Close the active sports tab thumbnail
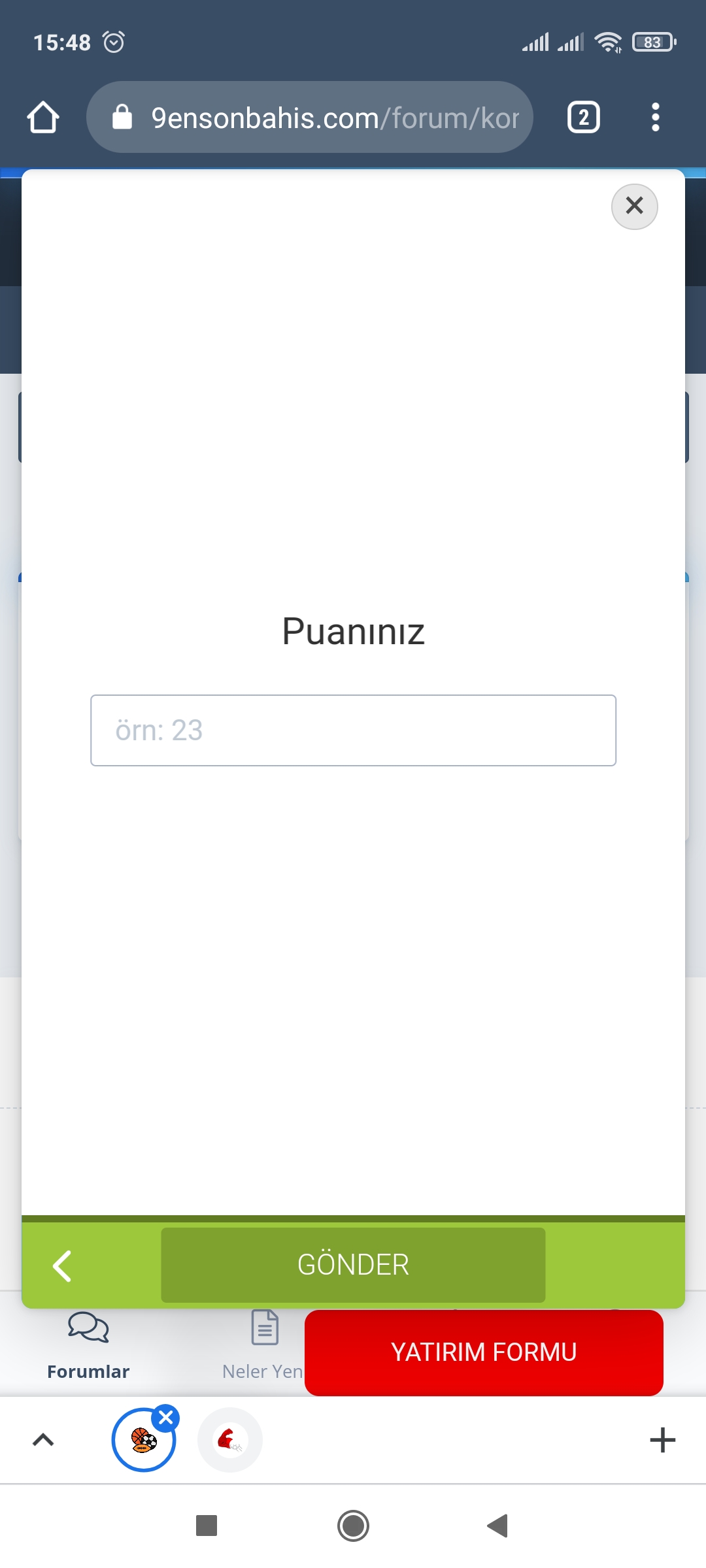 pyautogui.click(x=166, y=1418)
